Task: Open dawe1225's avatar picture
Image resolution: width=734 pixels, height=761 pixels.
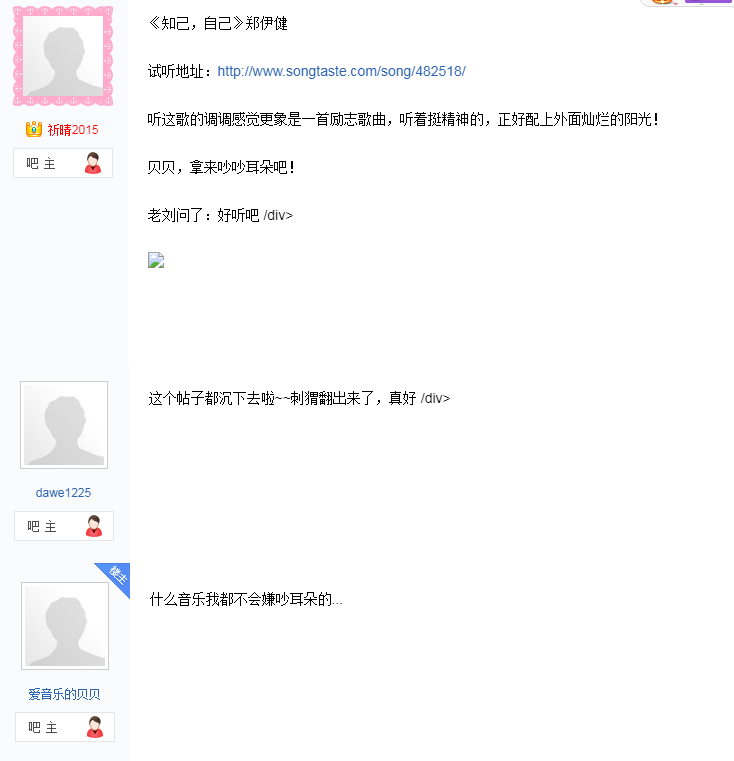Action: pyautogui.click(x=64, y=425)
